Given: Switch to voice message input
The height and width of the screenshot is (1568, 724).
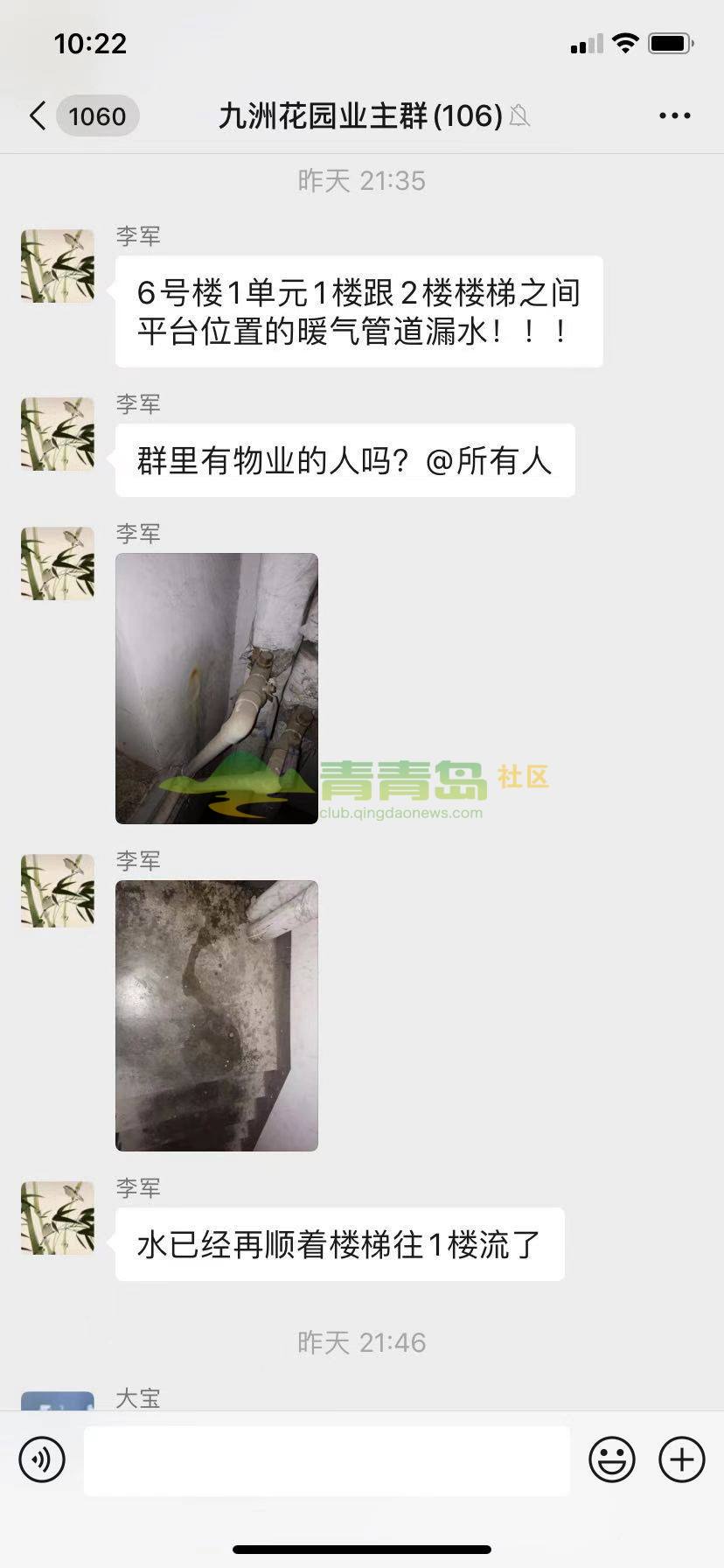Looking at the screenshot, I should (x=42, y=1459).
